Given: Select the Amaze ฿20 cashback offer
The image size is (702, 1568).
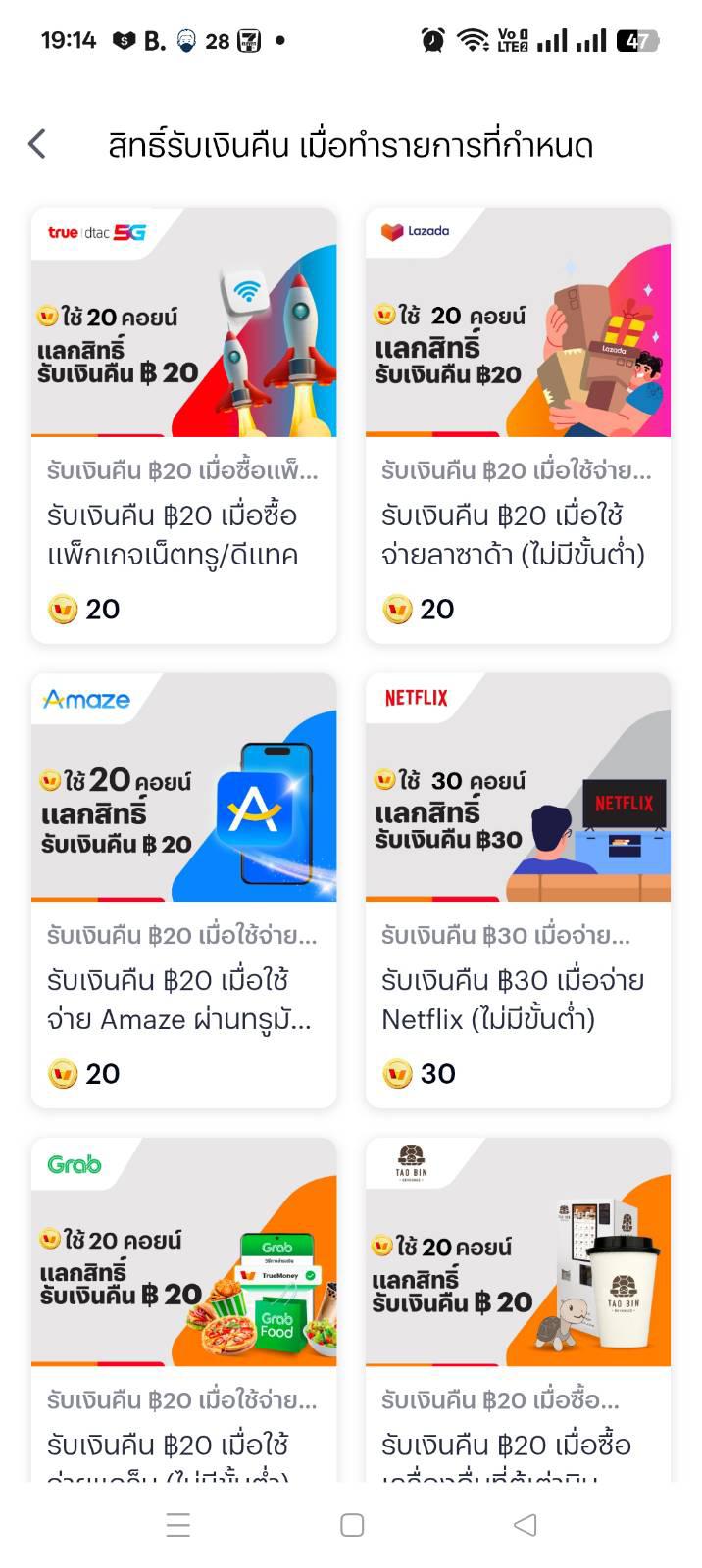Looking at the screenshot, I should click(x=183, y=890).
